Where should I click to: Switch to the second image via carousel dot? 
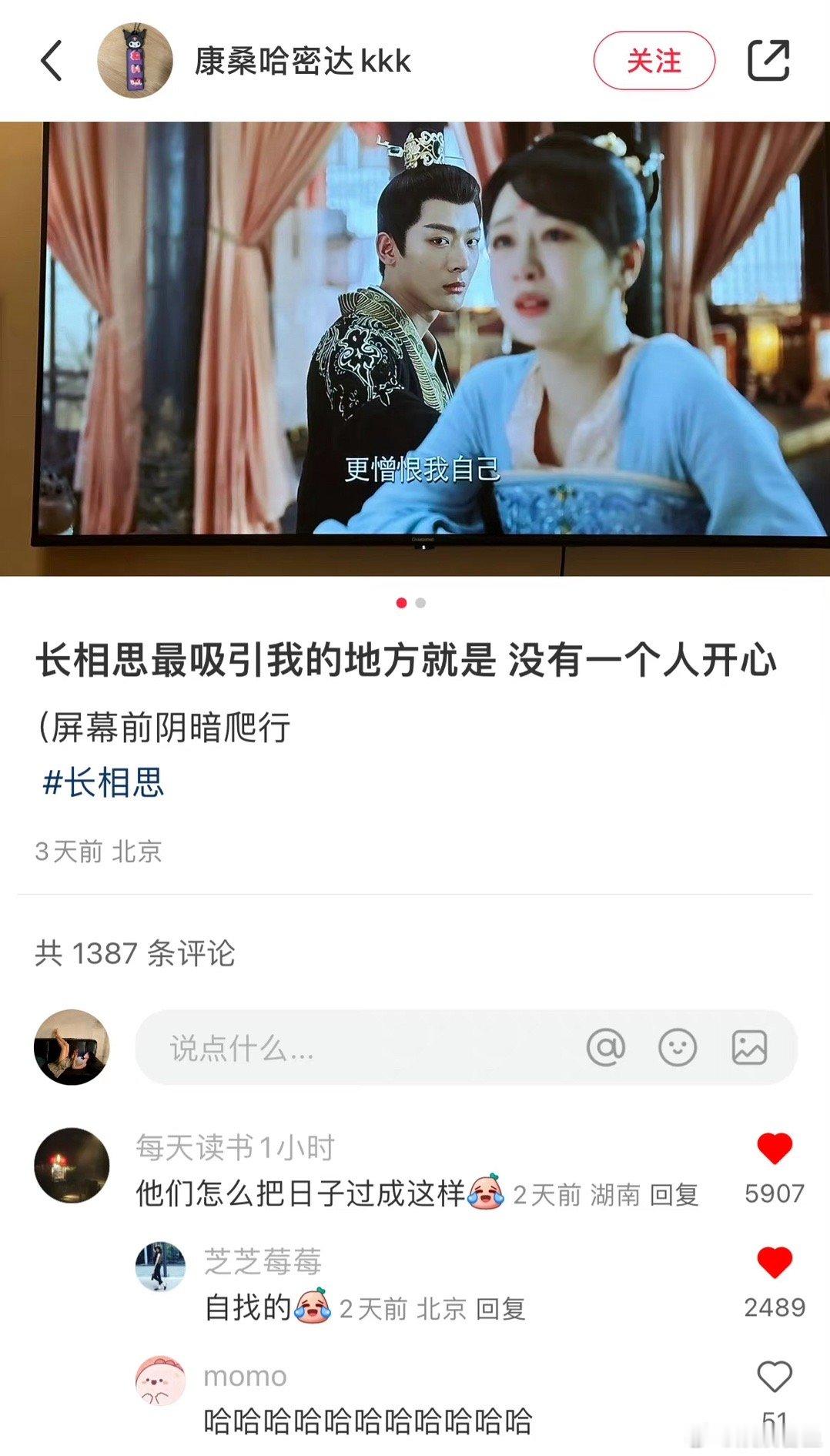419,604
